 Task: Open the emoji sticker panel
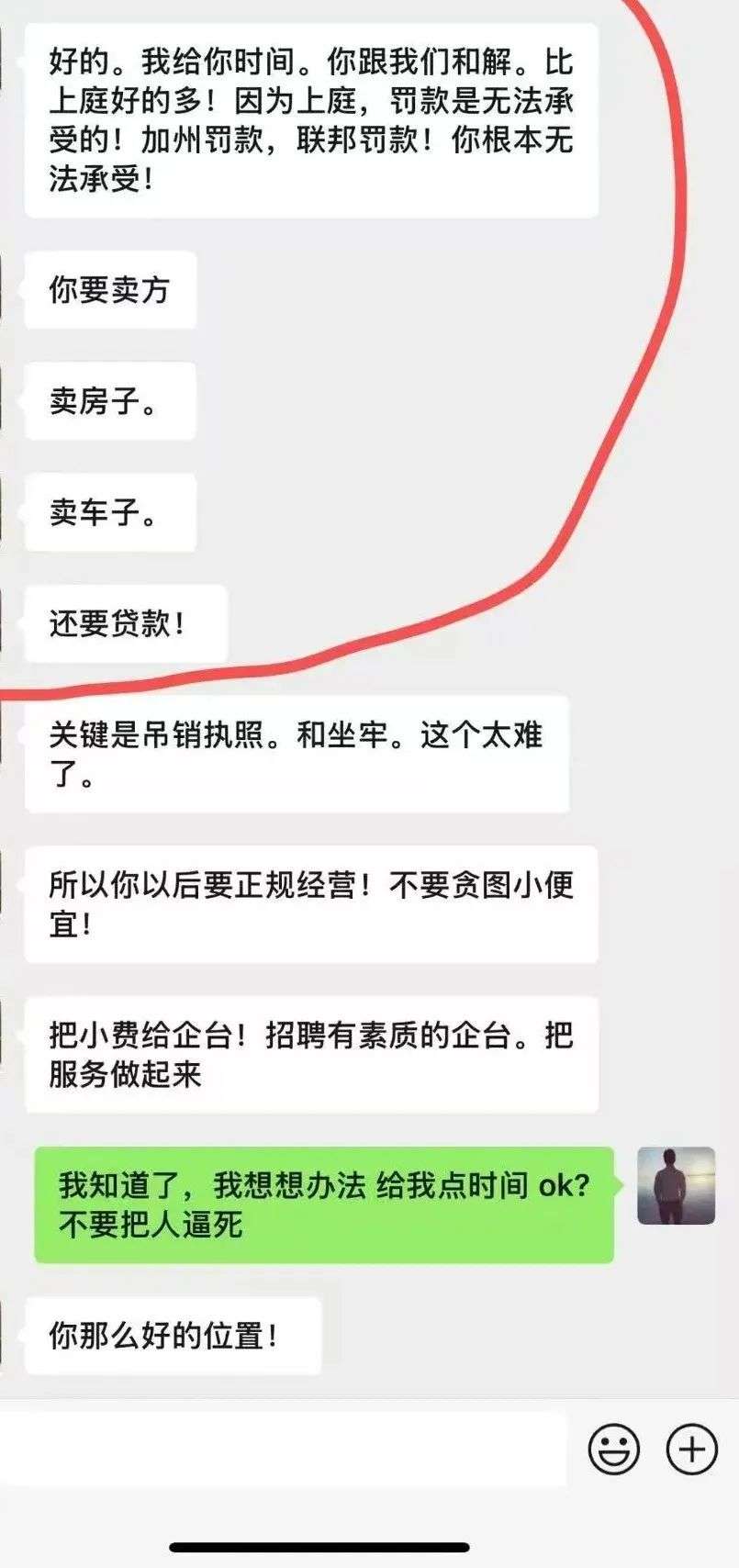[613, 1450]
